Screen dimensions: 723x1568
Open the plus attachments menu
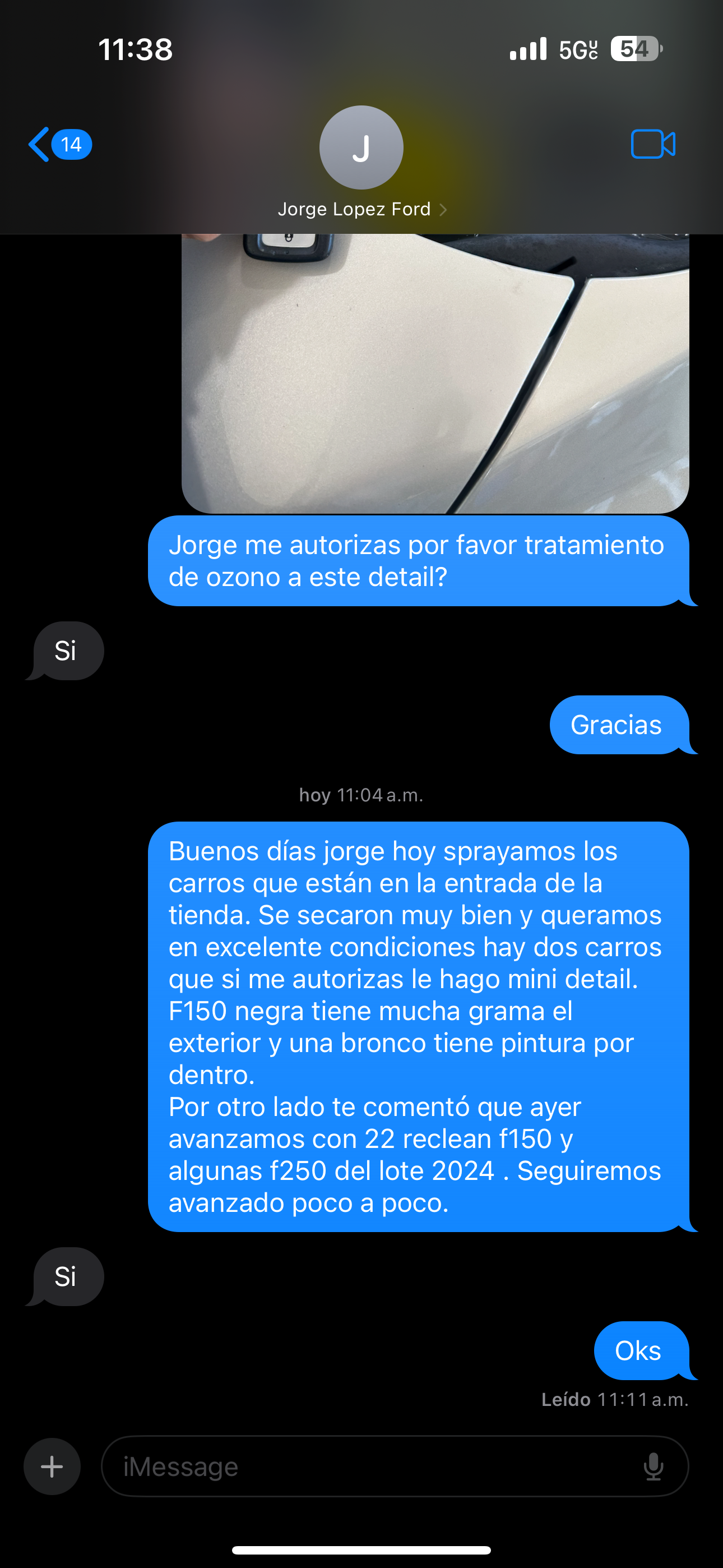(x=52, y=1466)
